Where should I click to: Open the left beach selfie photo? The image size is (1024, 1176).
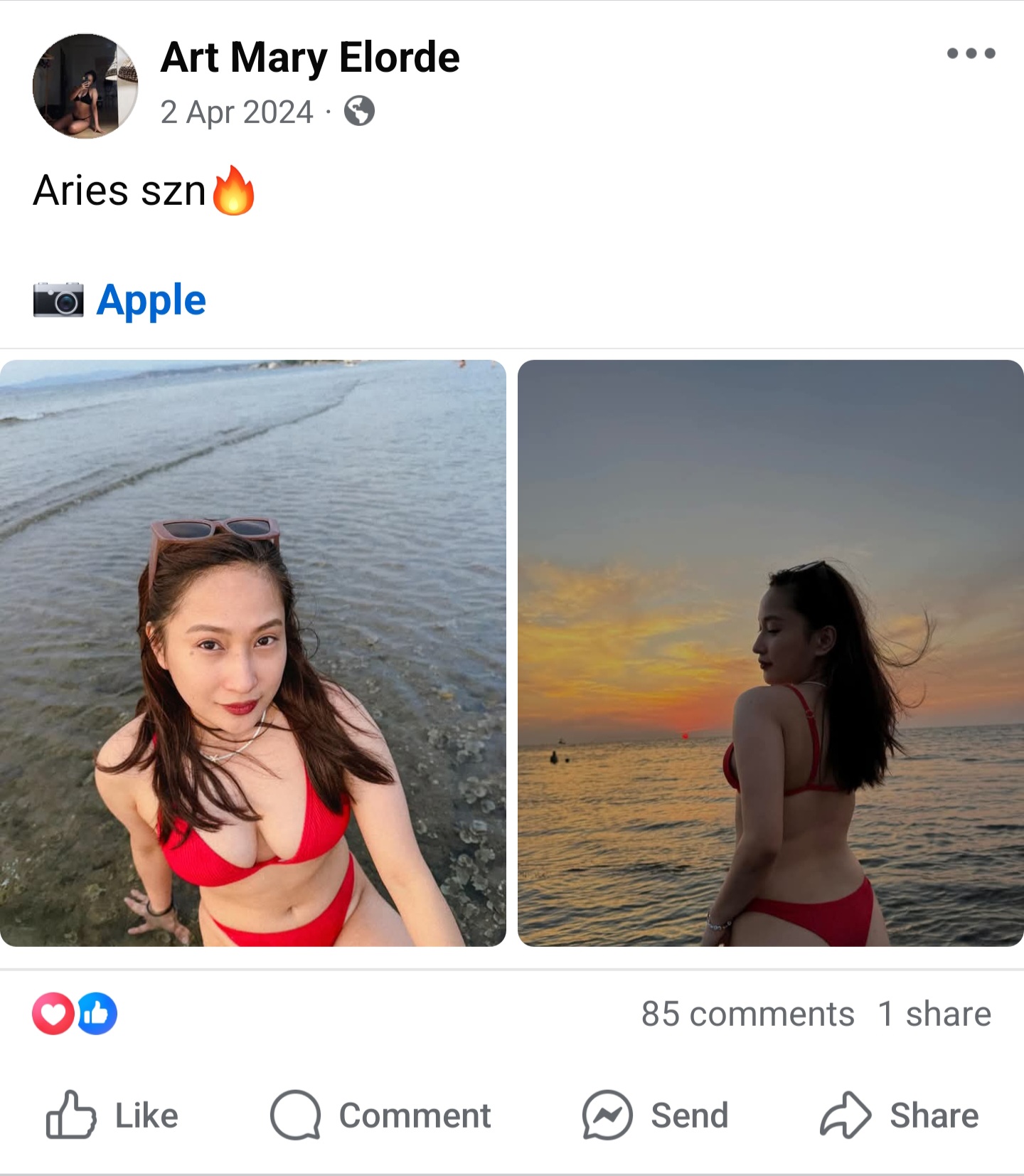252,652
